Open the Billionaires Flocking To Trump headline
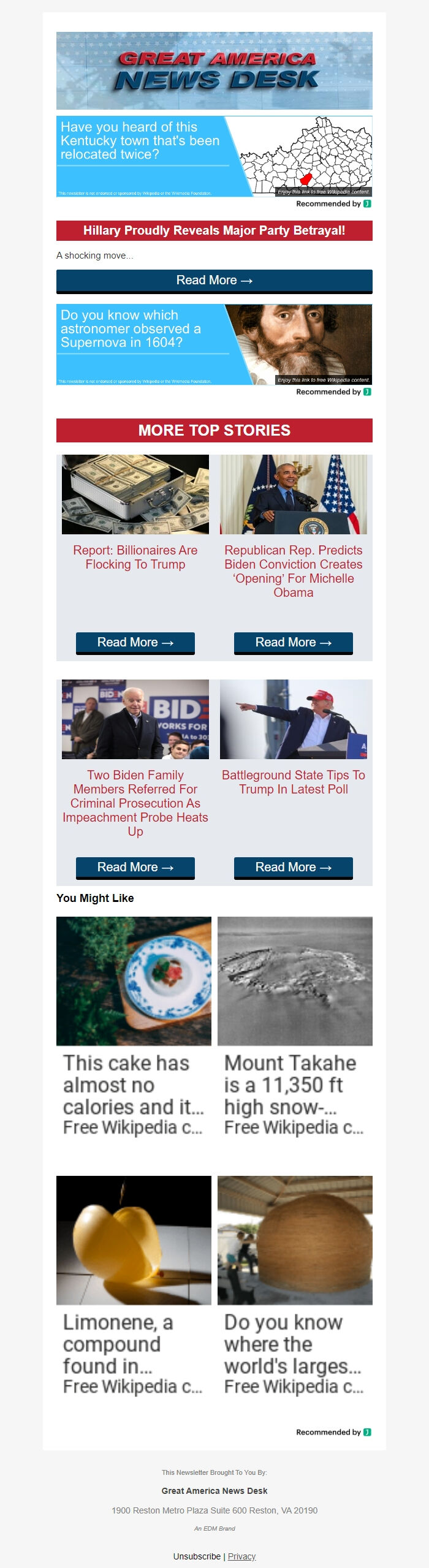 click(135, 558)
